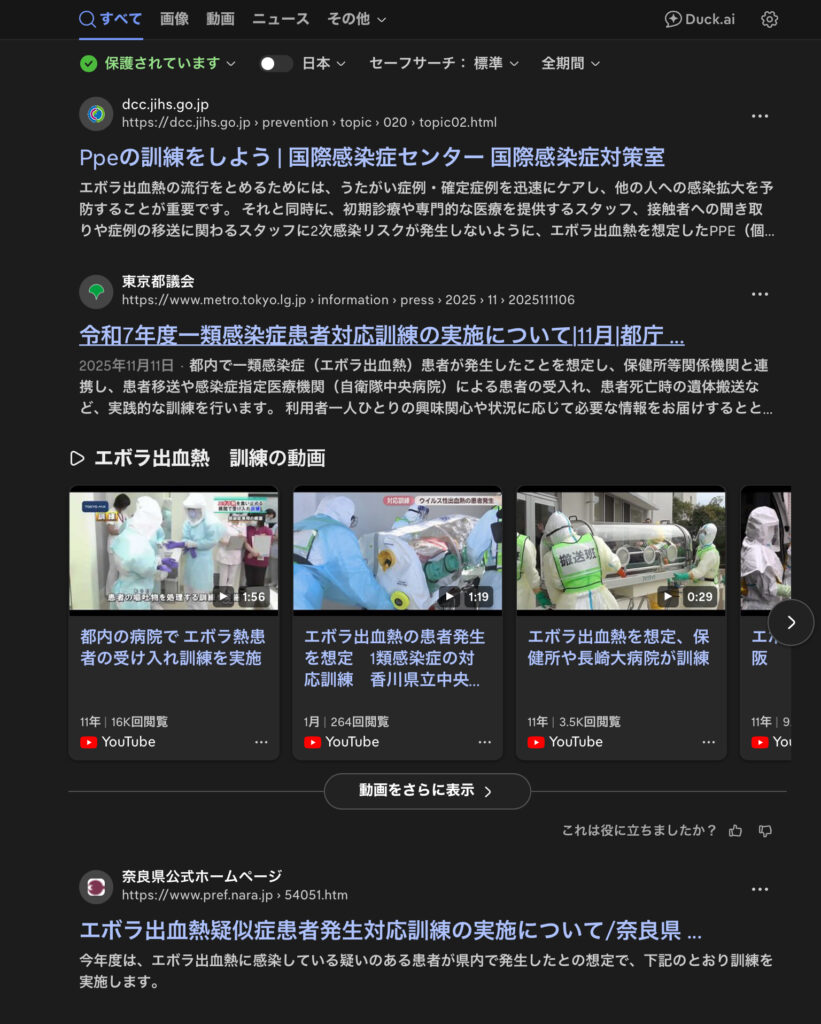Open the Ppeの訓練をしよう result

(x=372, y=157)
